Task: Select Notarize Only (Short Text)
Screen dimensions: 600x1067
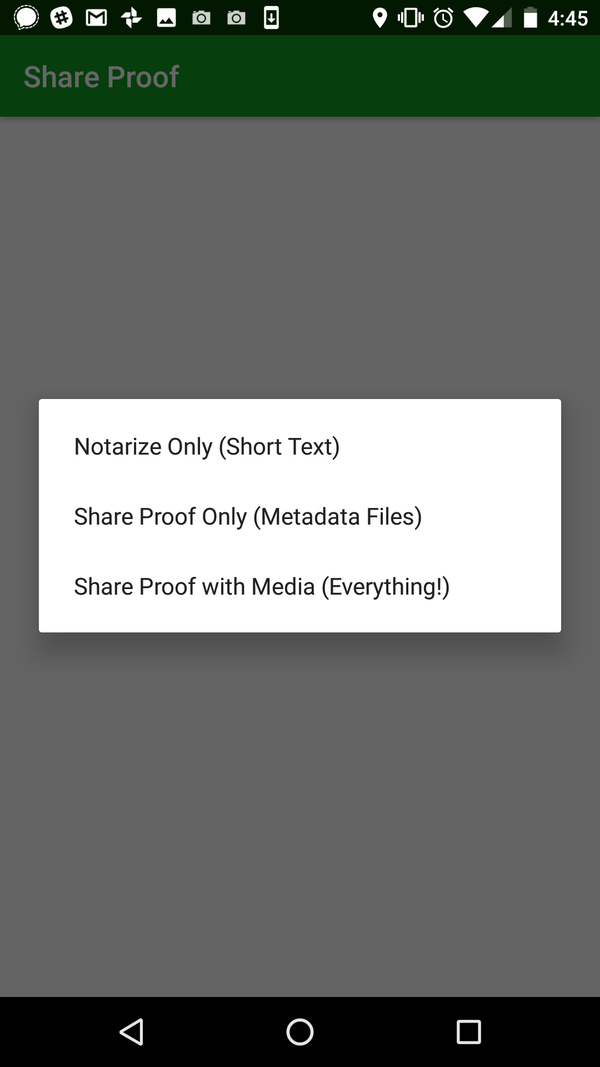Action: click(207, 447)
